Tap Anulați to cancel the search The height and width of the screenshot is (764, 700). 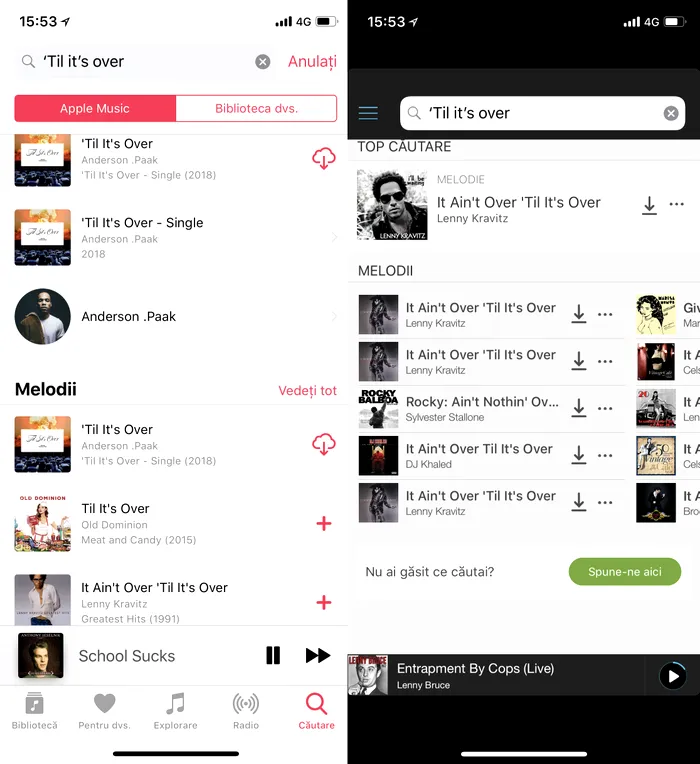click(312, 62)
